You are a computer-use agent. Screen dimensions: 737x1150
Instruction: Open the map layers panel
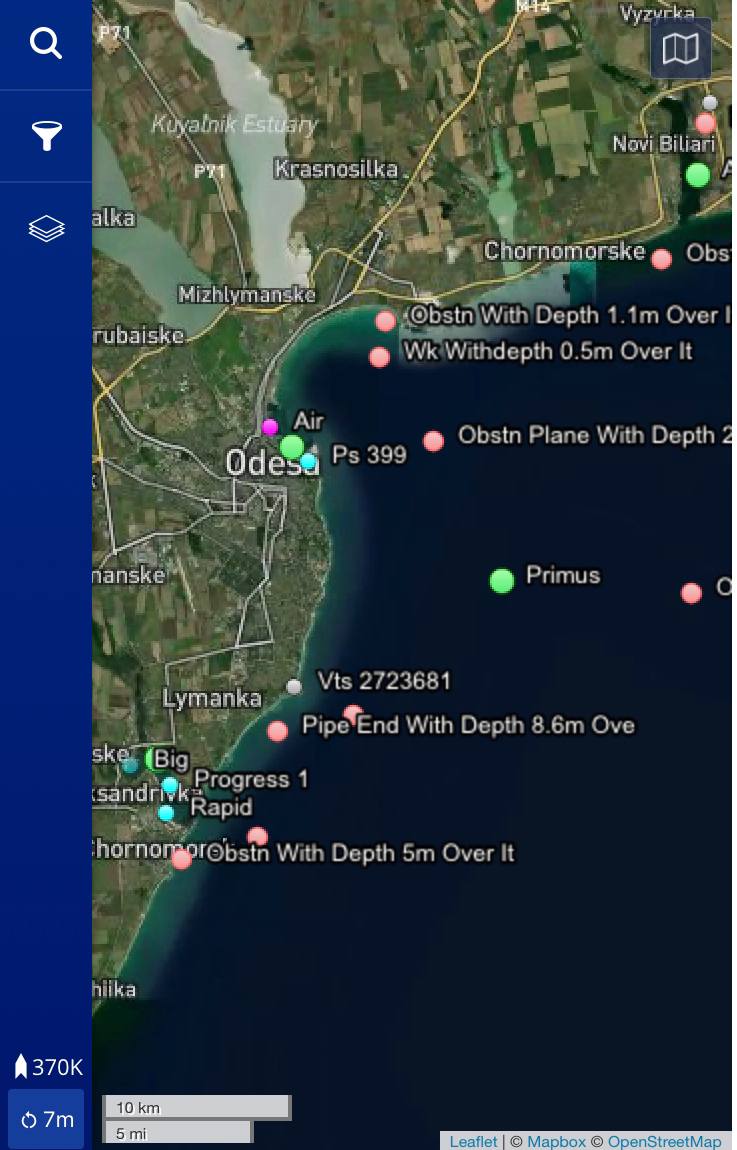(46, 228)
